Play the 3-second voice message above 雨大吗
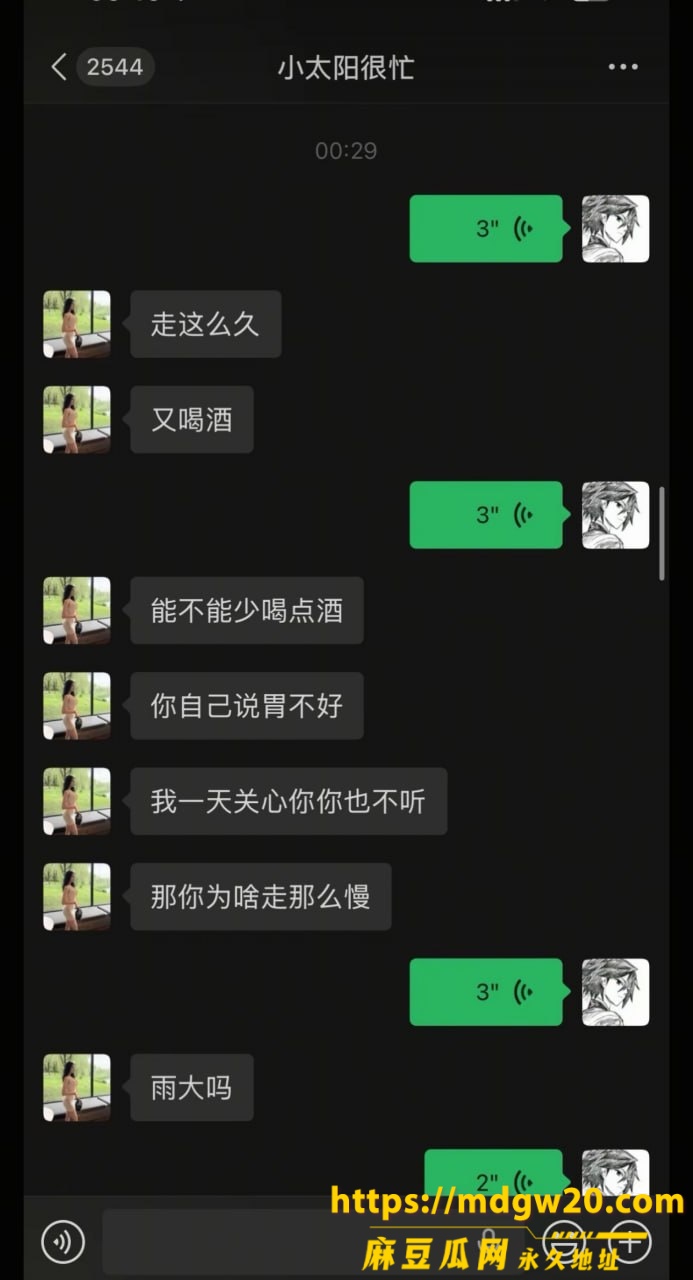Viewport: 693px width, 1280px height. tap(487, 991)
